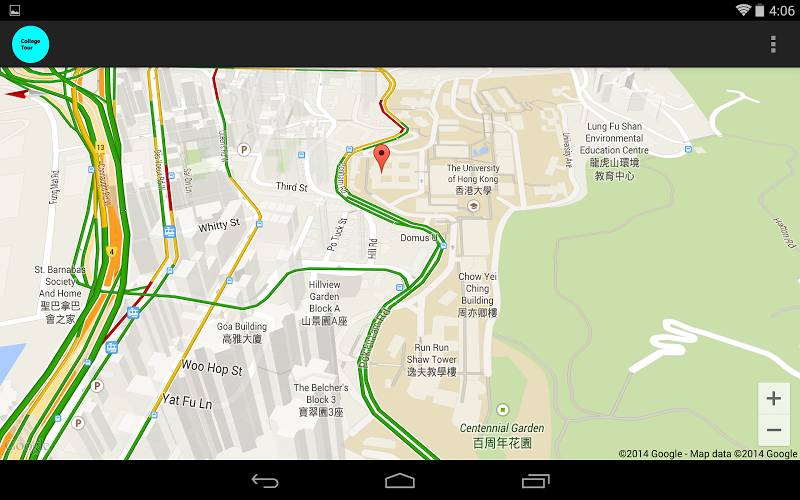Zoom out on the map
The image size is (800, 500).
pyautogui.click(x=773, y=430)
